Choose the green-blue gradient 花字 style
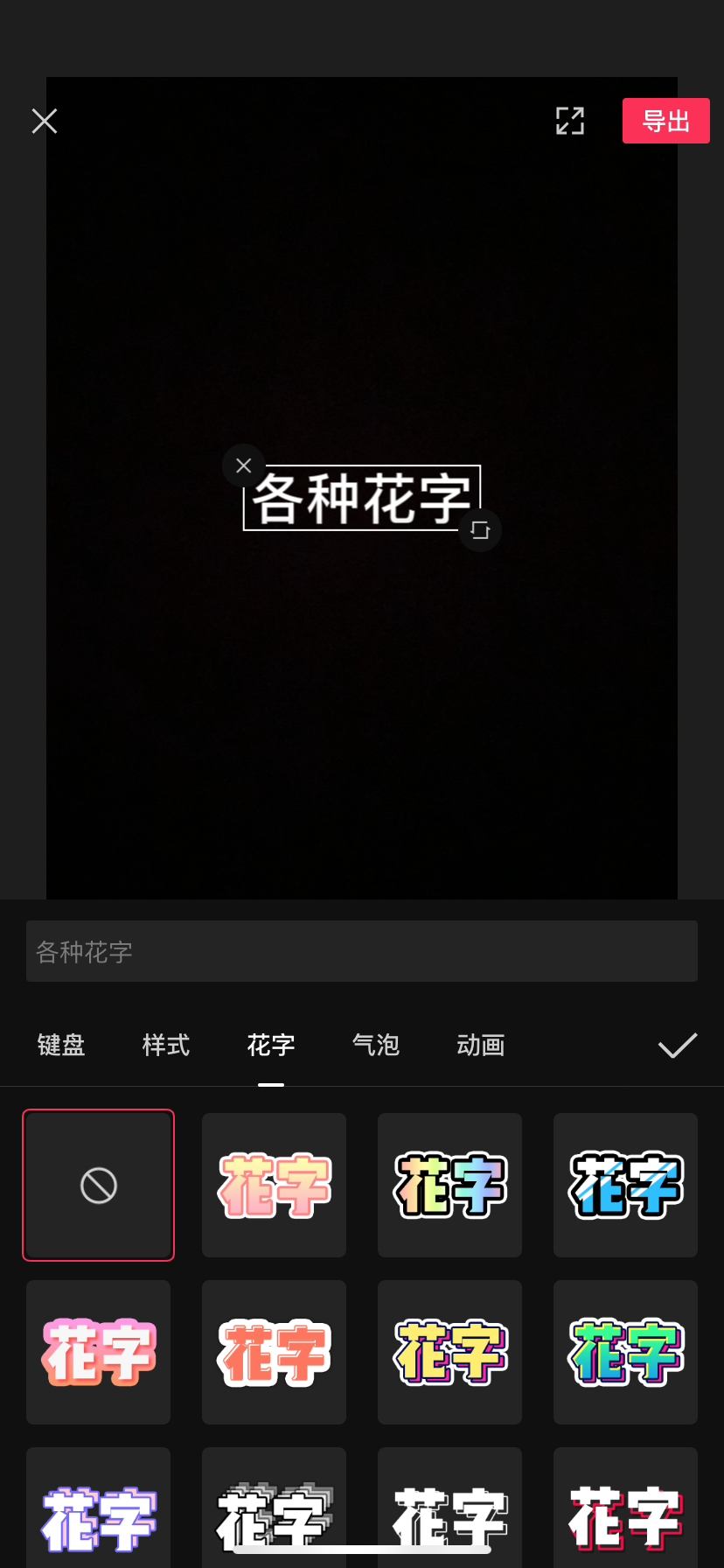This screenshot has height=1568, width=724. tap(626, 1353)
